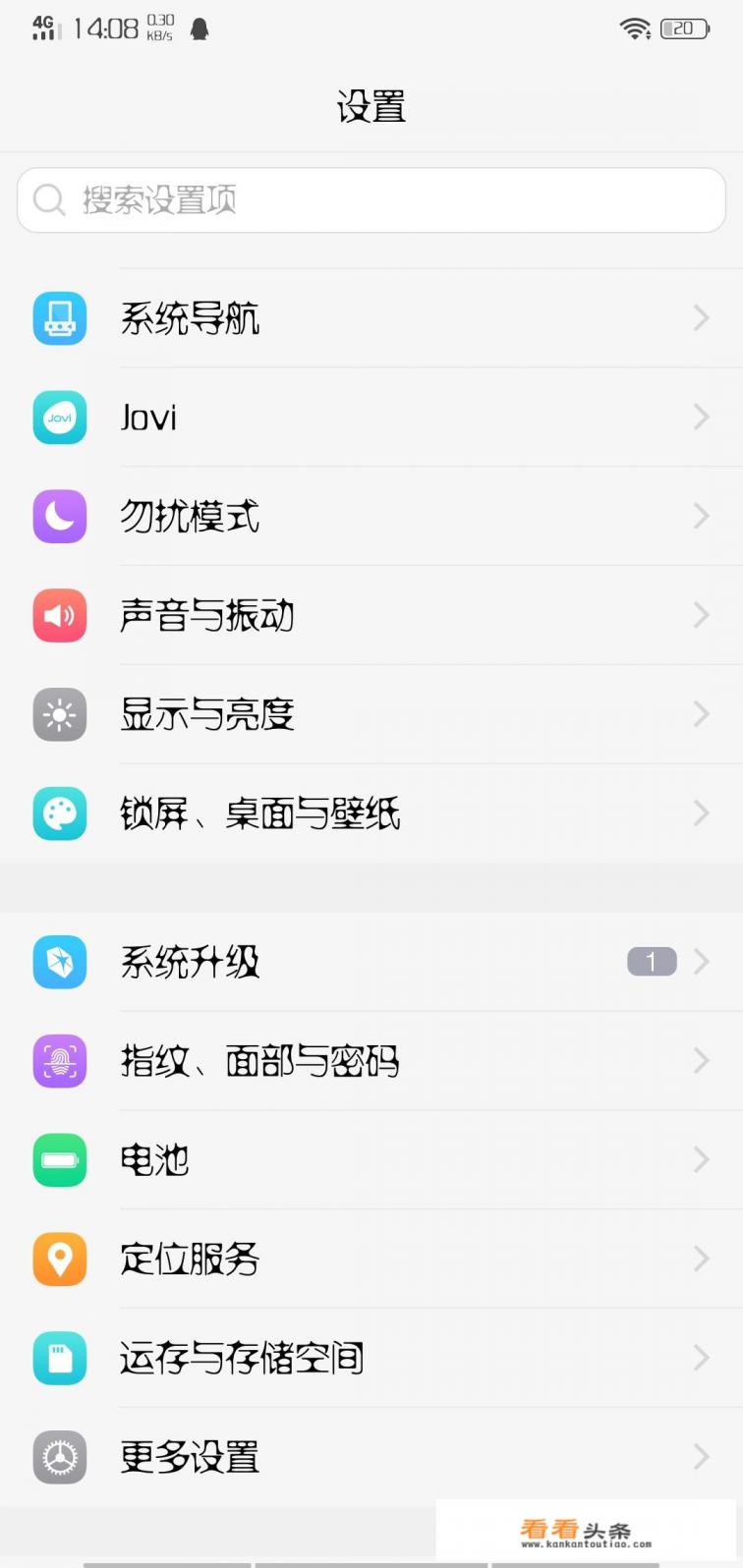Open the 勿扰模式 settings entry
This screenshot has width=743, height=1568.
pyautogui.click(x=371, y=517)
